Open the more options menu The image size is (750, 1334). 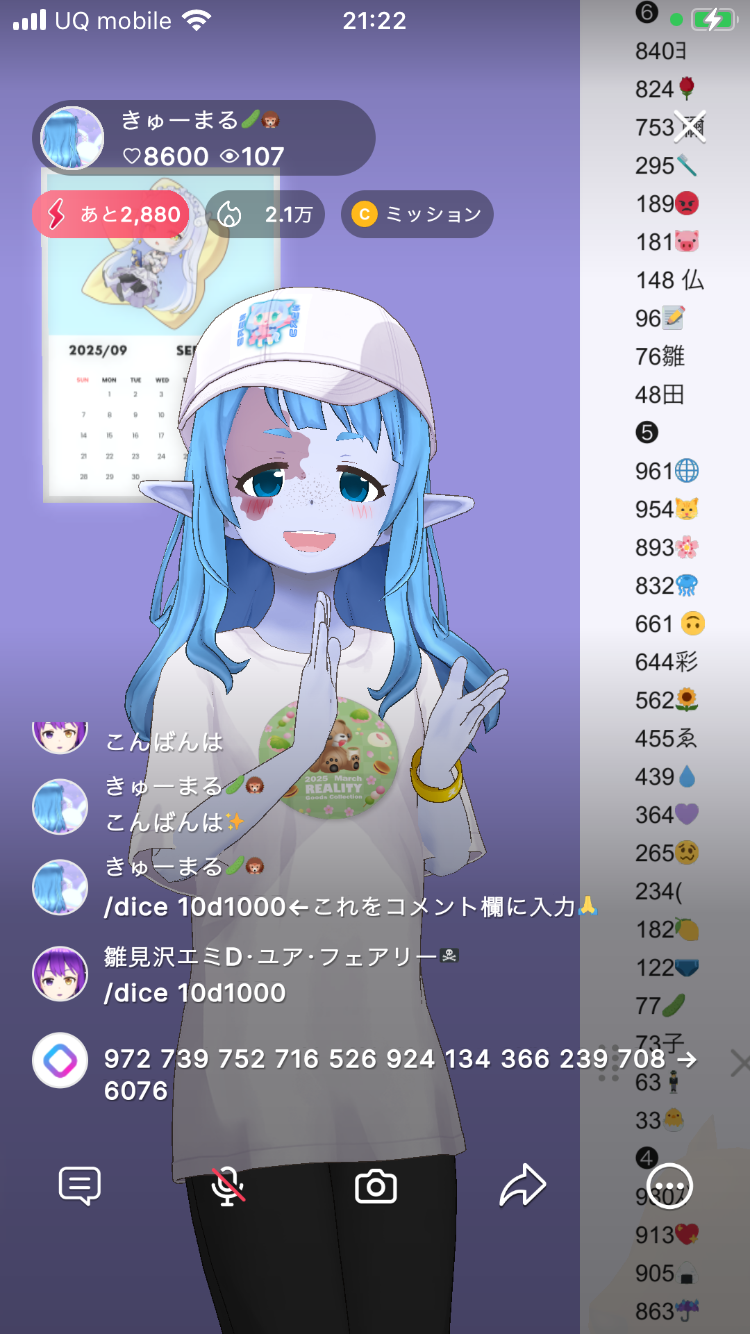pos(669,1187)
